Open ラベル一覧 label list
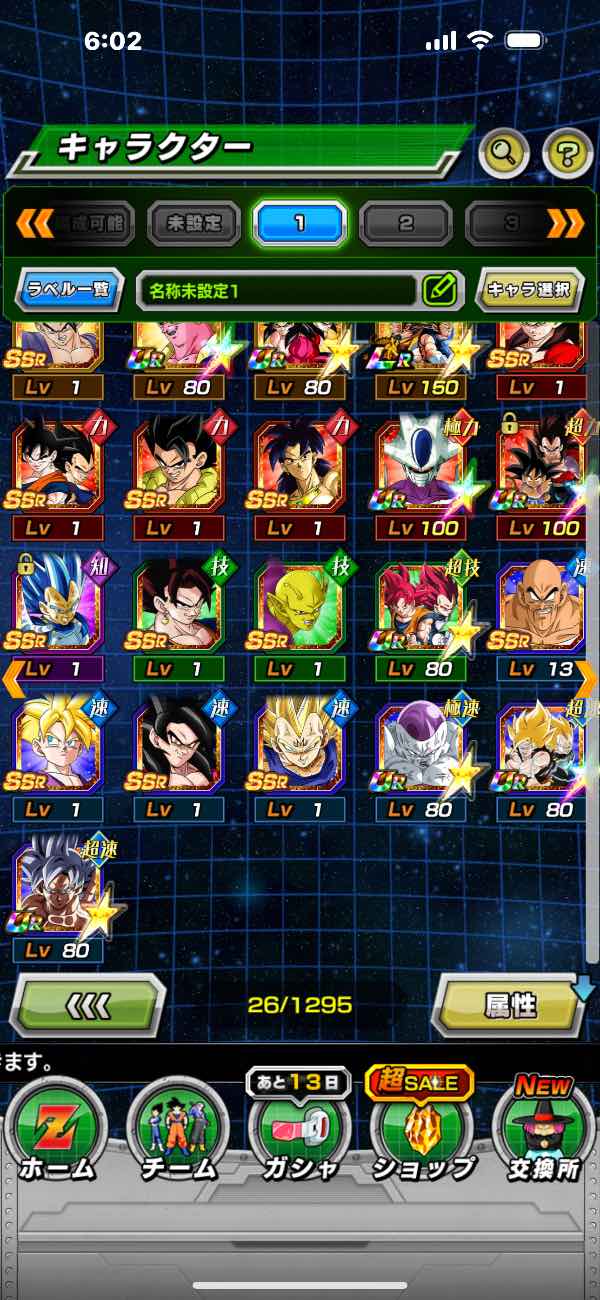This screenshot has height=1300, width=600. [70, 290]
